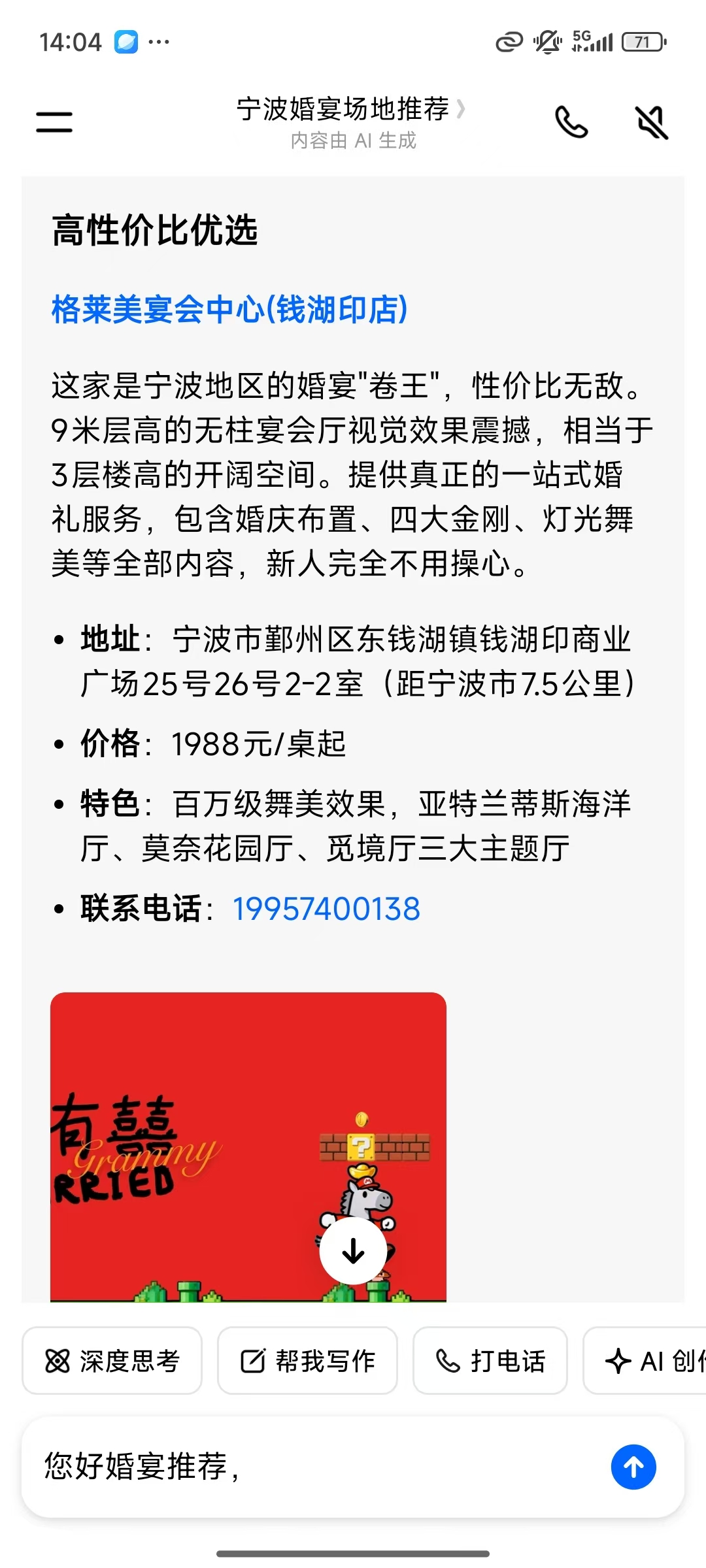This screenshot has width=706, height=1568.
Task: Tap the blue app icon in the status bar
Action: pyautogui.click(x=126, y=42)
